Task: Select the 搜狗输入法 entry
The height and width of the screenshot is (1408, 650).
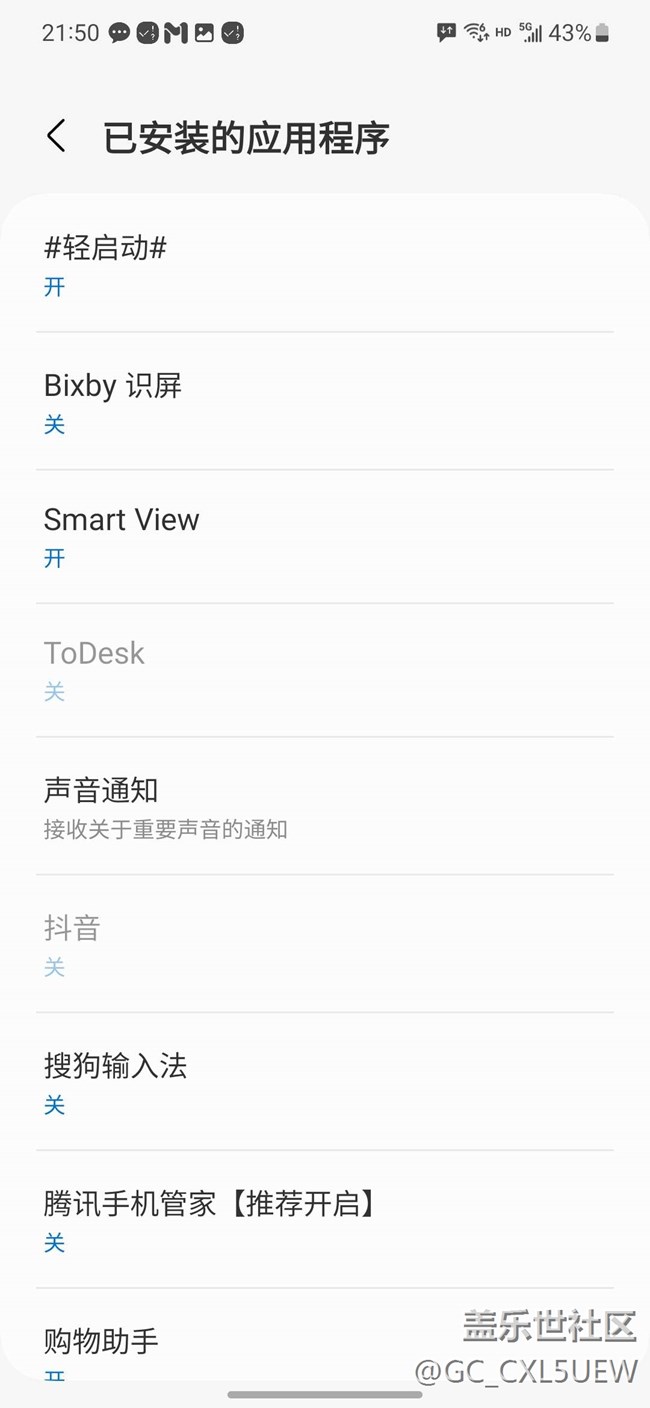Action: point(324,1082)
